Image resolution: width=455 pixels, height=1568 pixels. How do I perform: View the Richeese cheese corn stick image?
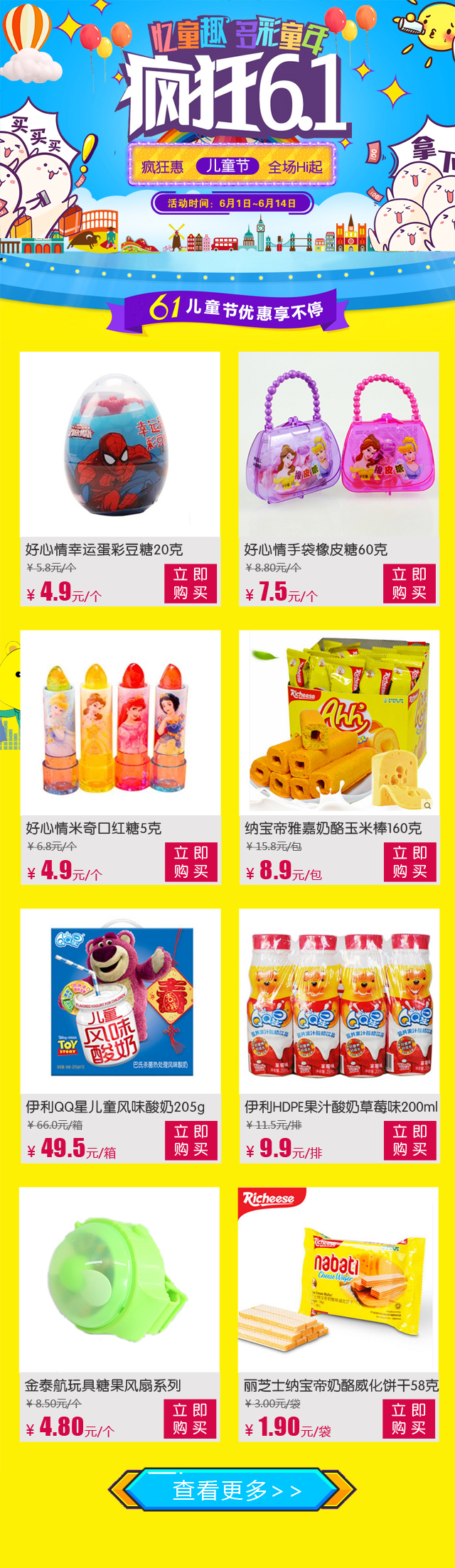338,724
